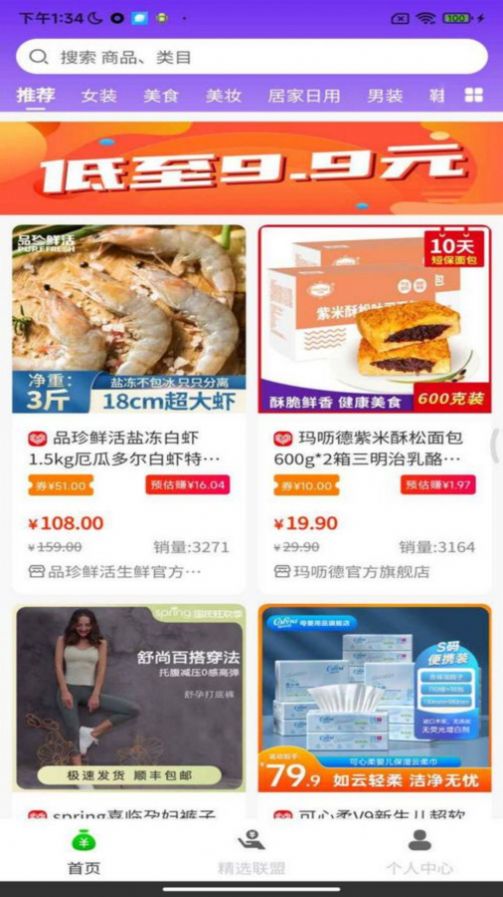503x897 pixels.
Task: Open the 品珍鲜活盐冻白虾 product card
Action: [x=129, y=408]
